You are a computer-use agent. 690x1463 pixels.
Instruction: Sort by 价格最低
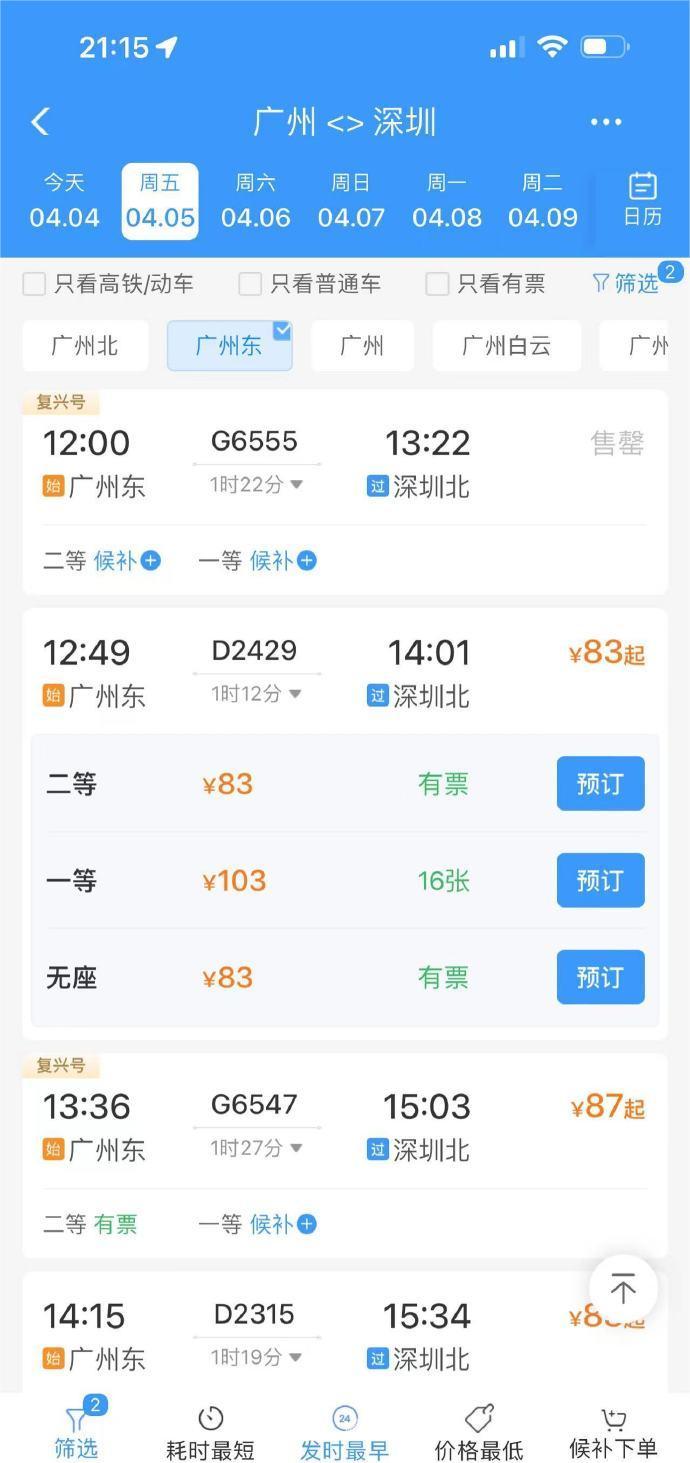(479, 1433)
